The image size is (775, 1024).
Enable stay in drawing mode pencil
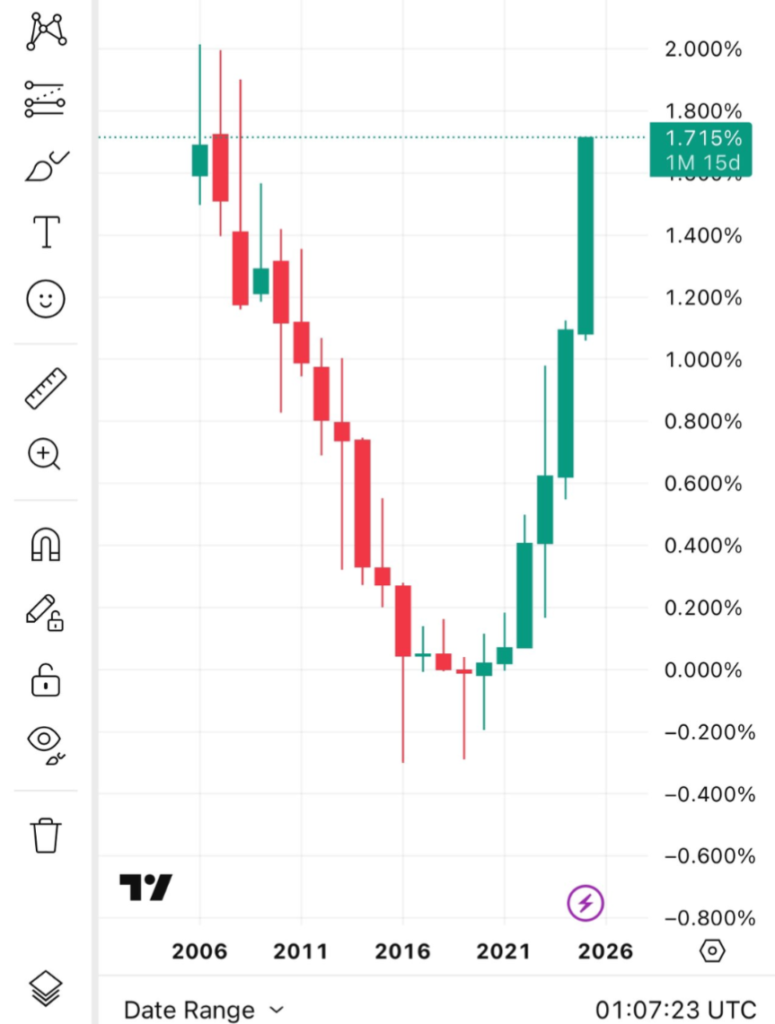click(46, 611)
